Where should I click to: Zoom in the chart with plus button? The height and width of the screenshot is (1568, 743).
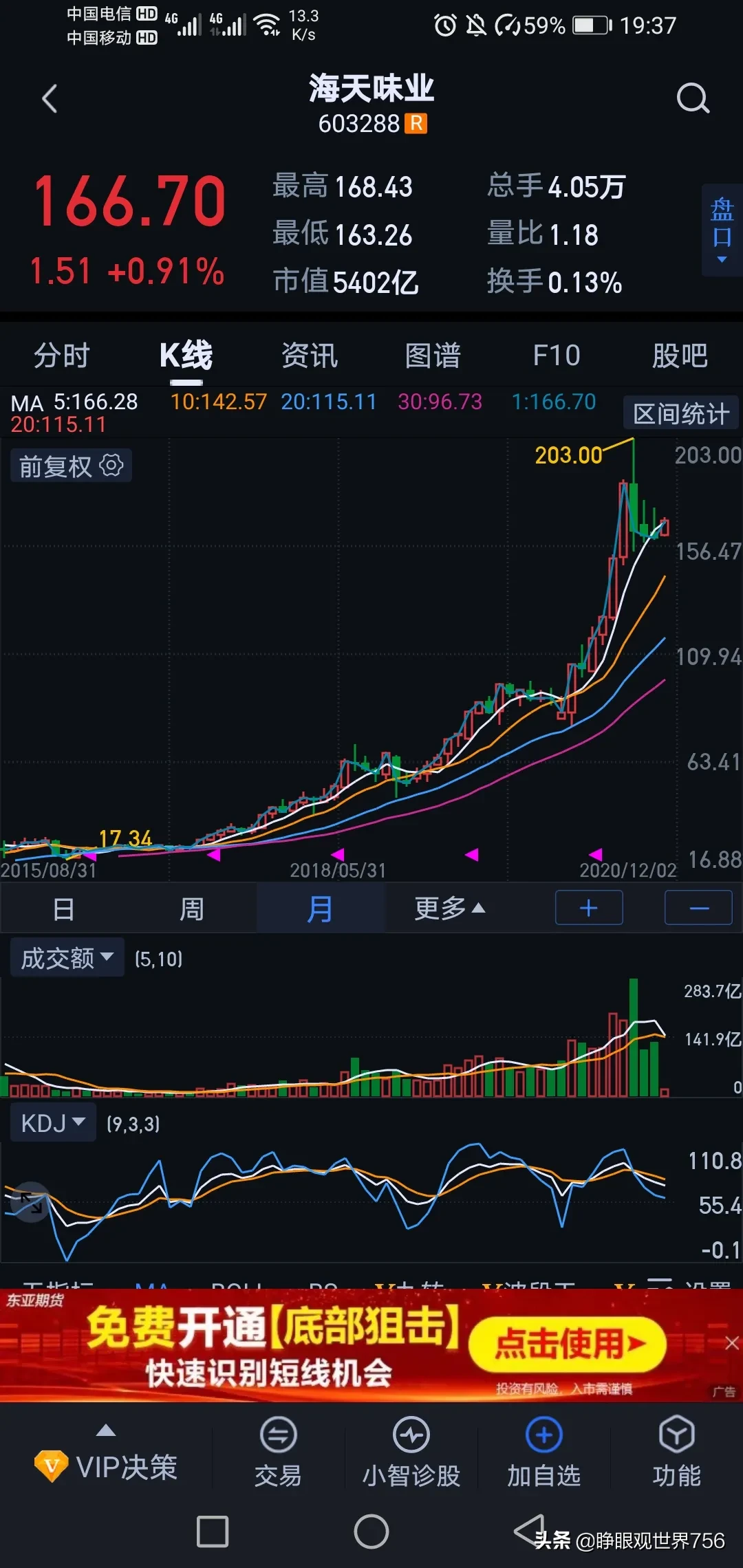(x=589, y=908)
